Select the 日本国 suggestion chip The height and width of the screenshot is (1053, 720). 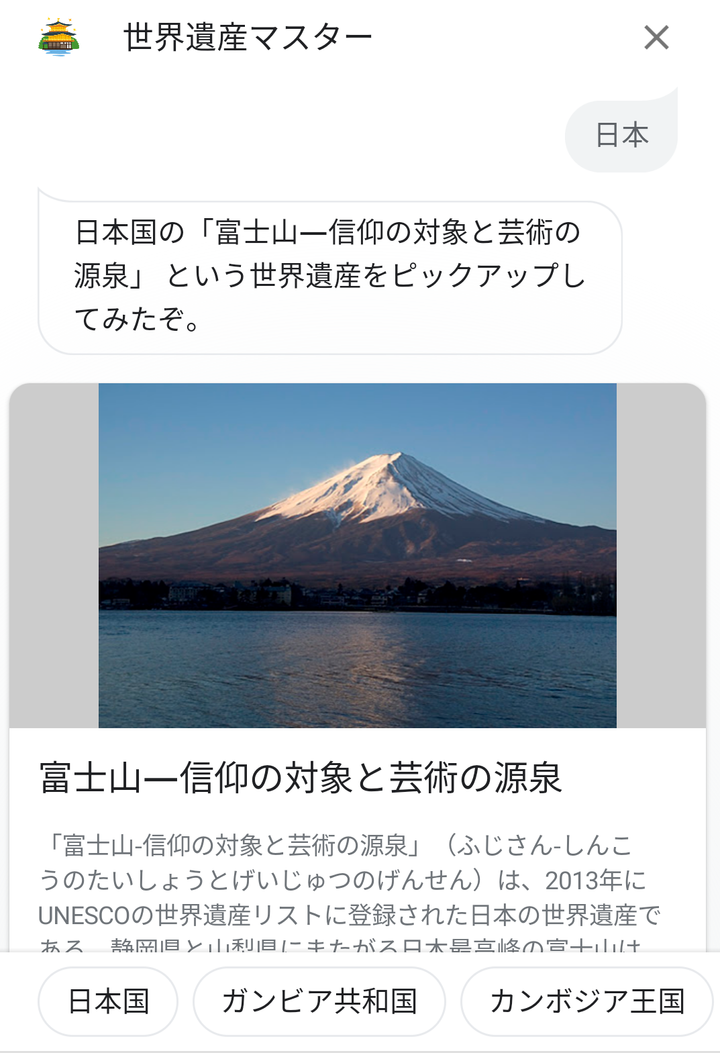pos(108,1001)
